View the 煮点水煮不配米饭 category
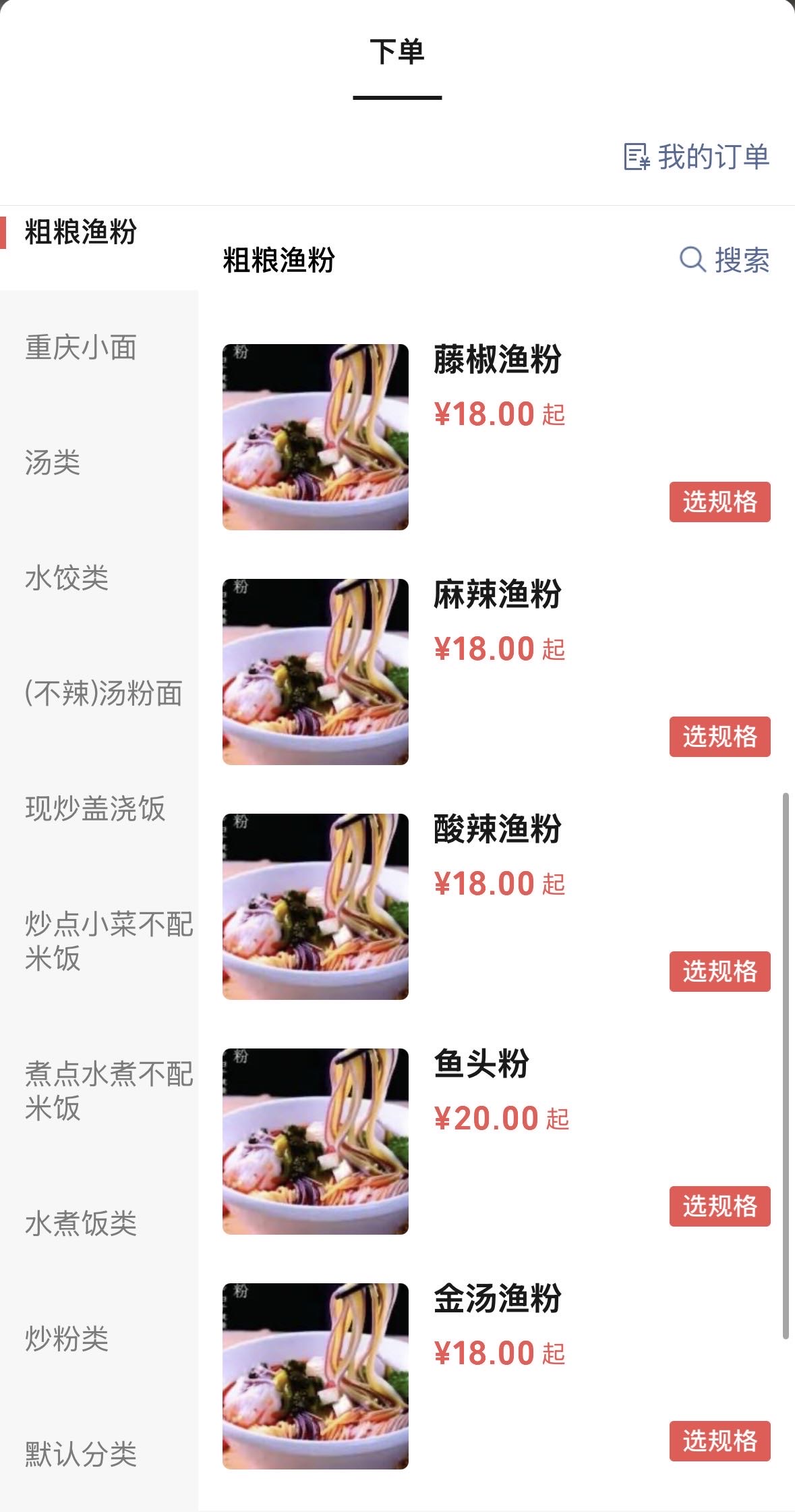 click(x=108, y=1090)
